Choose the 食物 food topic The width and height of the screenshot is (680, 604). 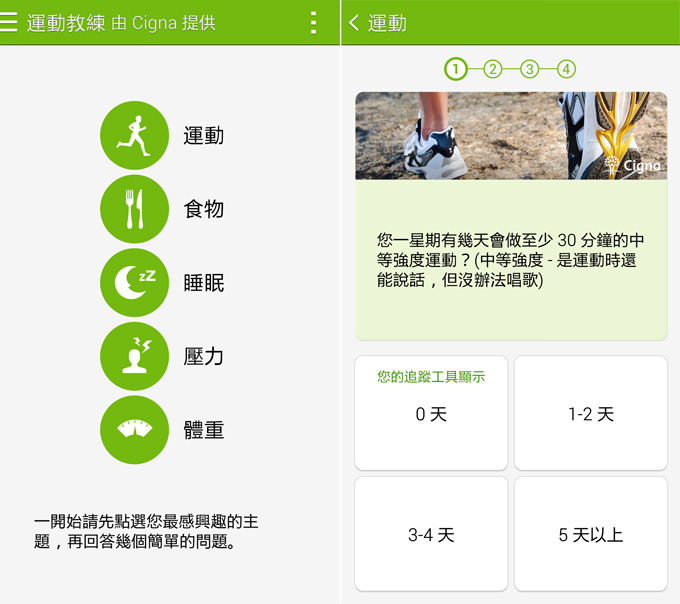135,209
